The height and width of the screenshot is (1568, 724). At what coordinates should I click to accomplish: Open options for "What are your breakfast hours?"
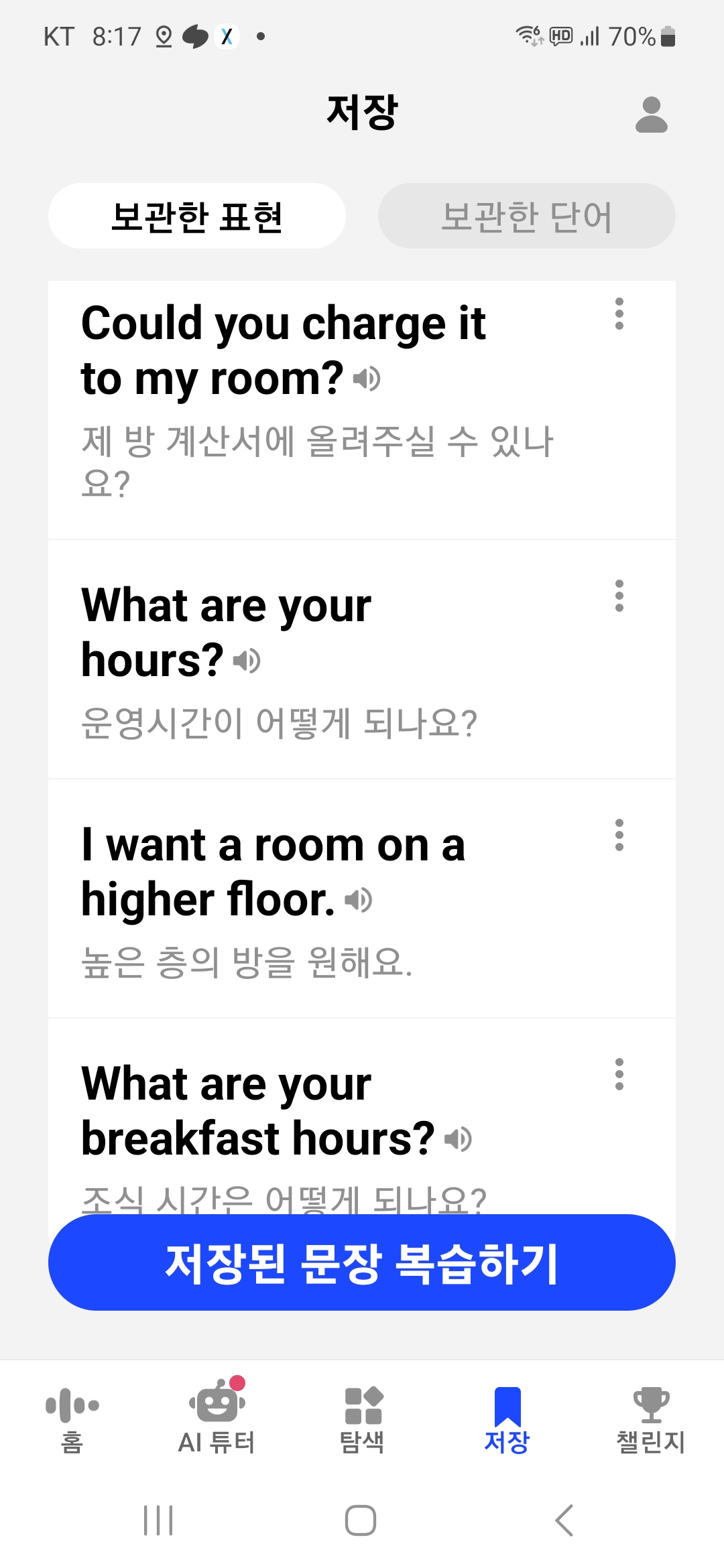click(619, 1074)
